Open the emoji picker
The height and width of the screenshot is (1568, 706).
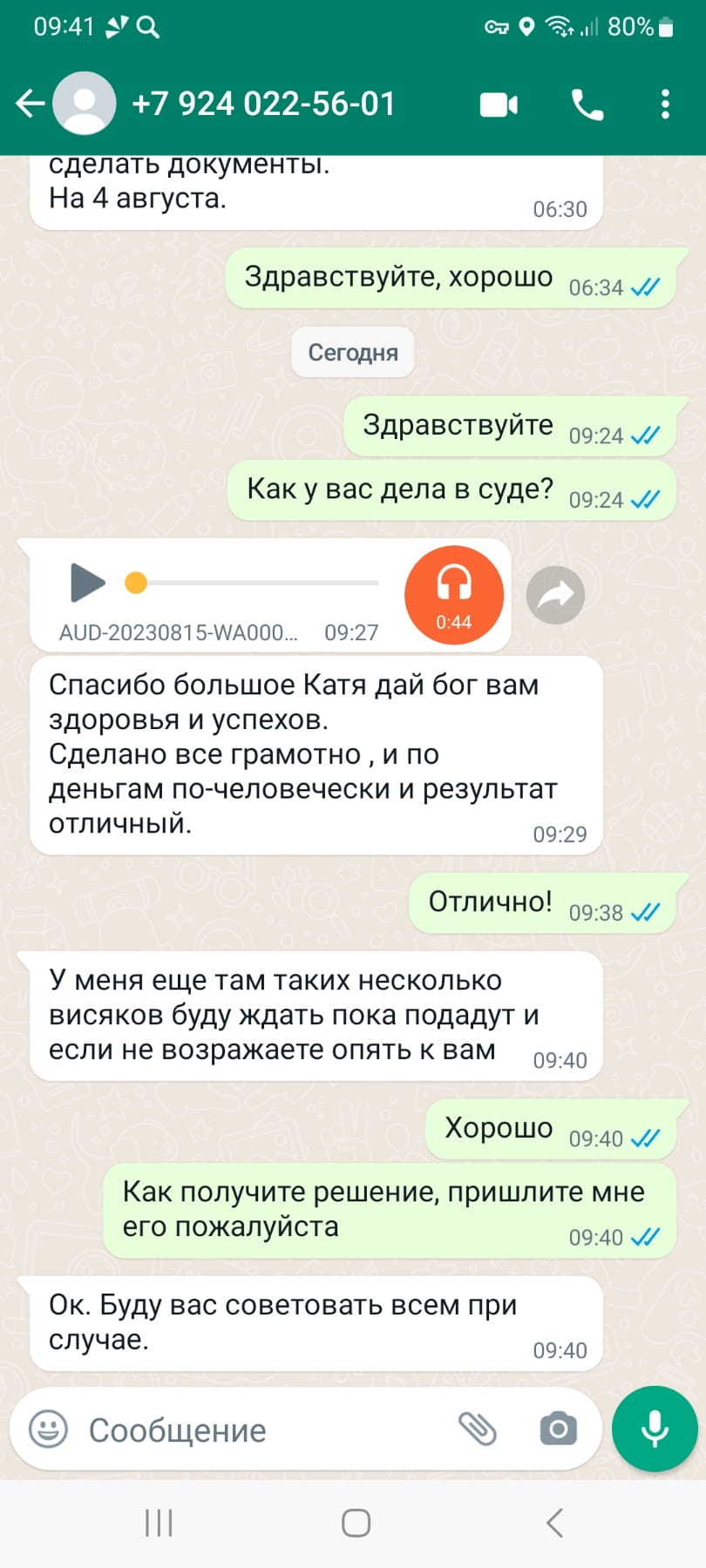pos(48,1429)
